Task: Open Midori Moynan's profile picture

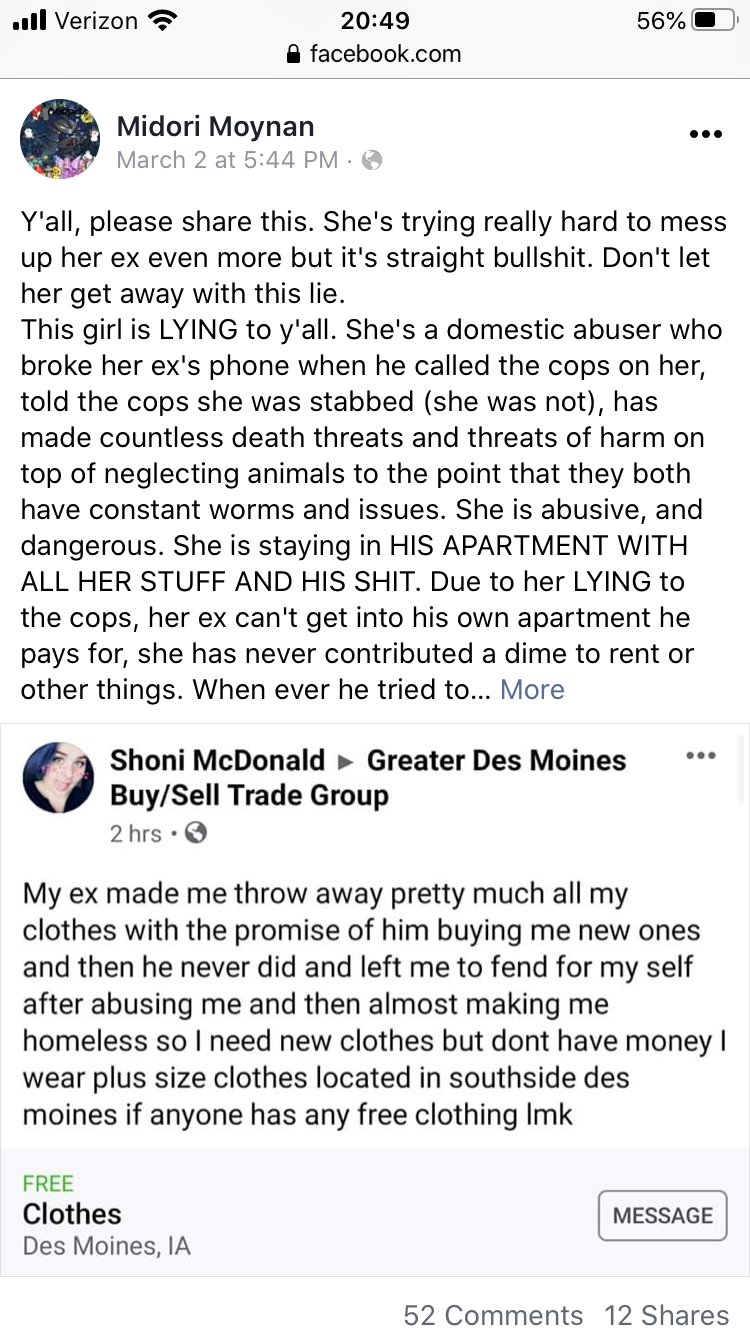Action: coord(60,139)
